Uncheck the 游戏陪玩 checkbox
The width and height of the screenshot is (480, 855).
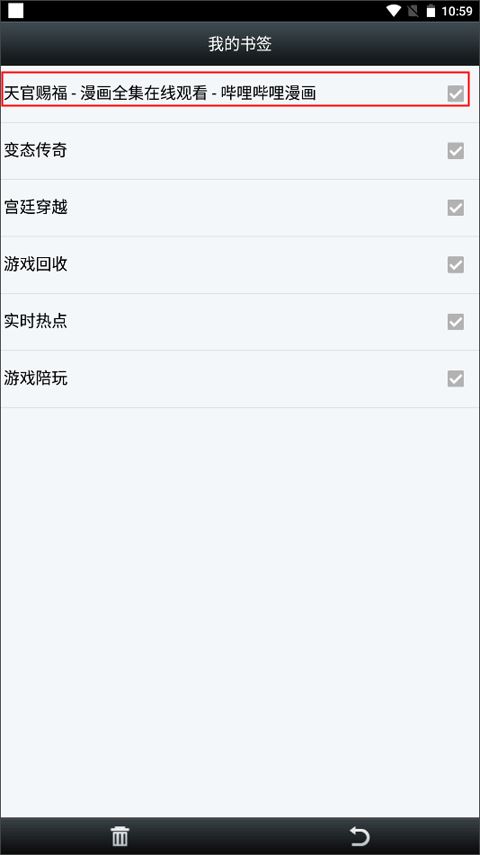click(455, 378)
